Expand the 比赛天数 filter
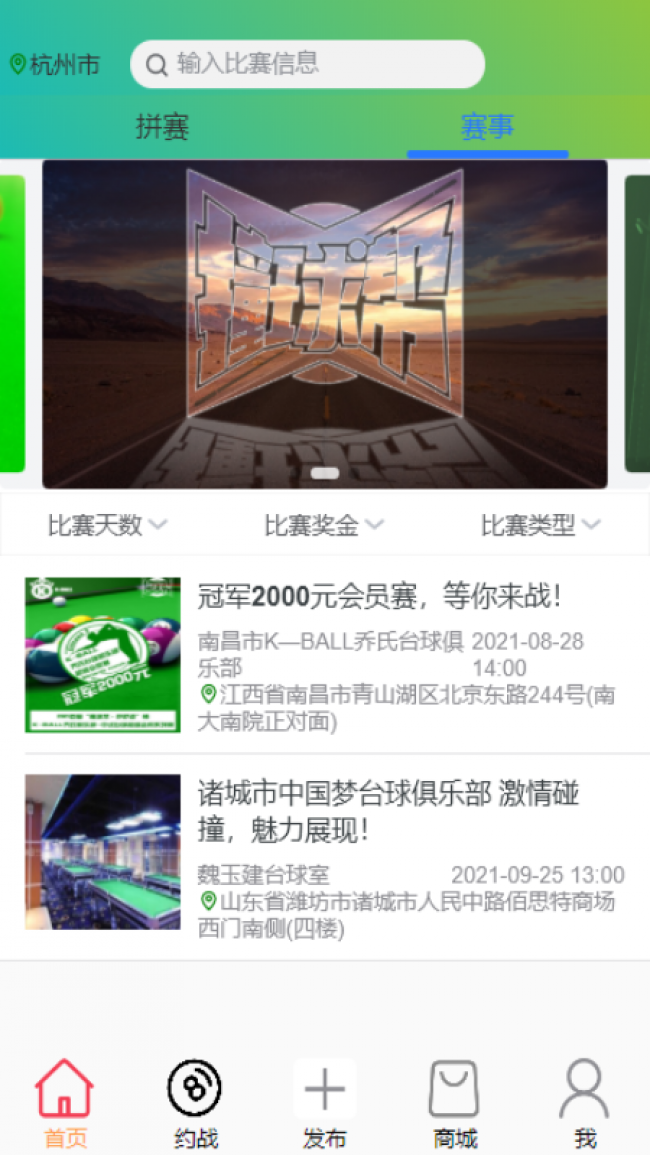 pyautogui.click(x=107, y=525)
